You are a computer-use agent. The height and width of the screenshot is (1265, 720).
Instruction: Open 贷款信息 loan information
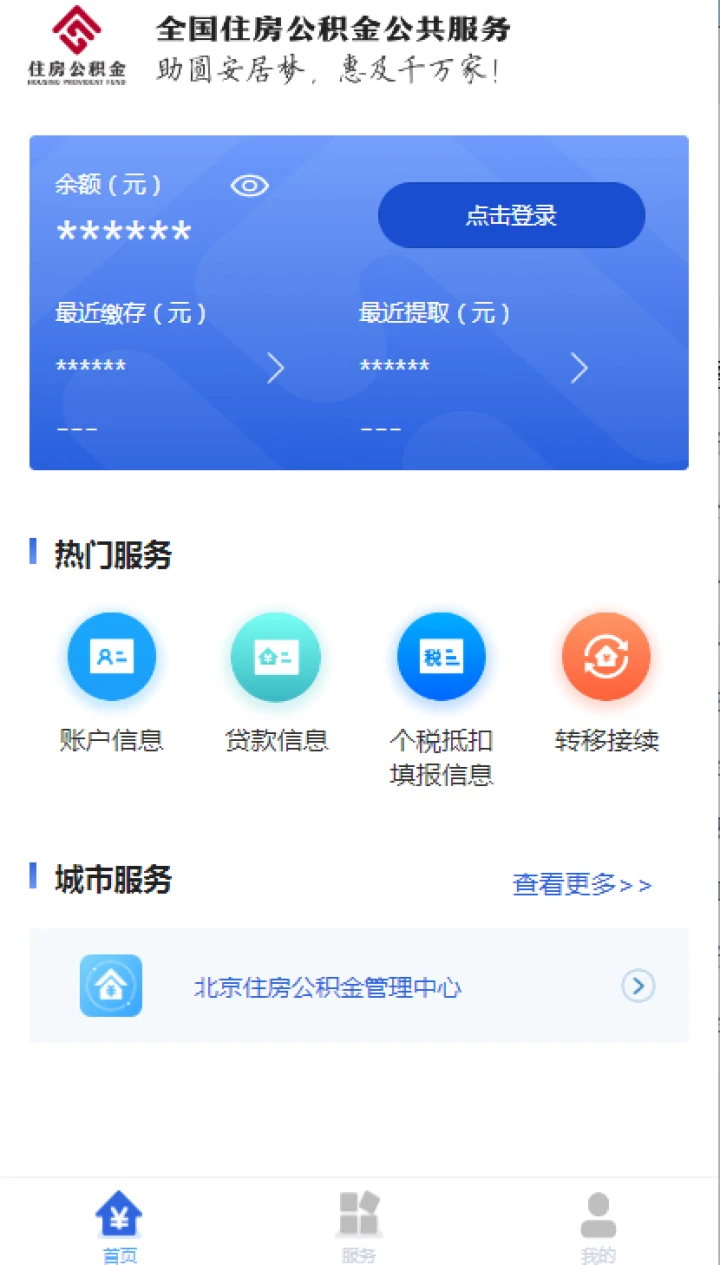(x=276, y=685)
